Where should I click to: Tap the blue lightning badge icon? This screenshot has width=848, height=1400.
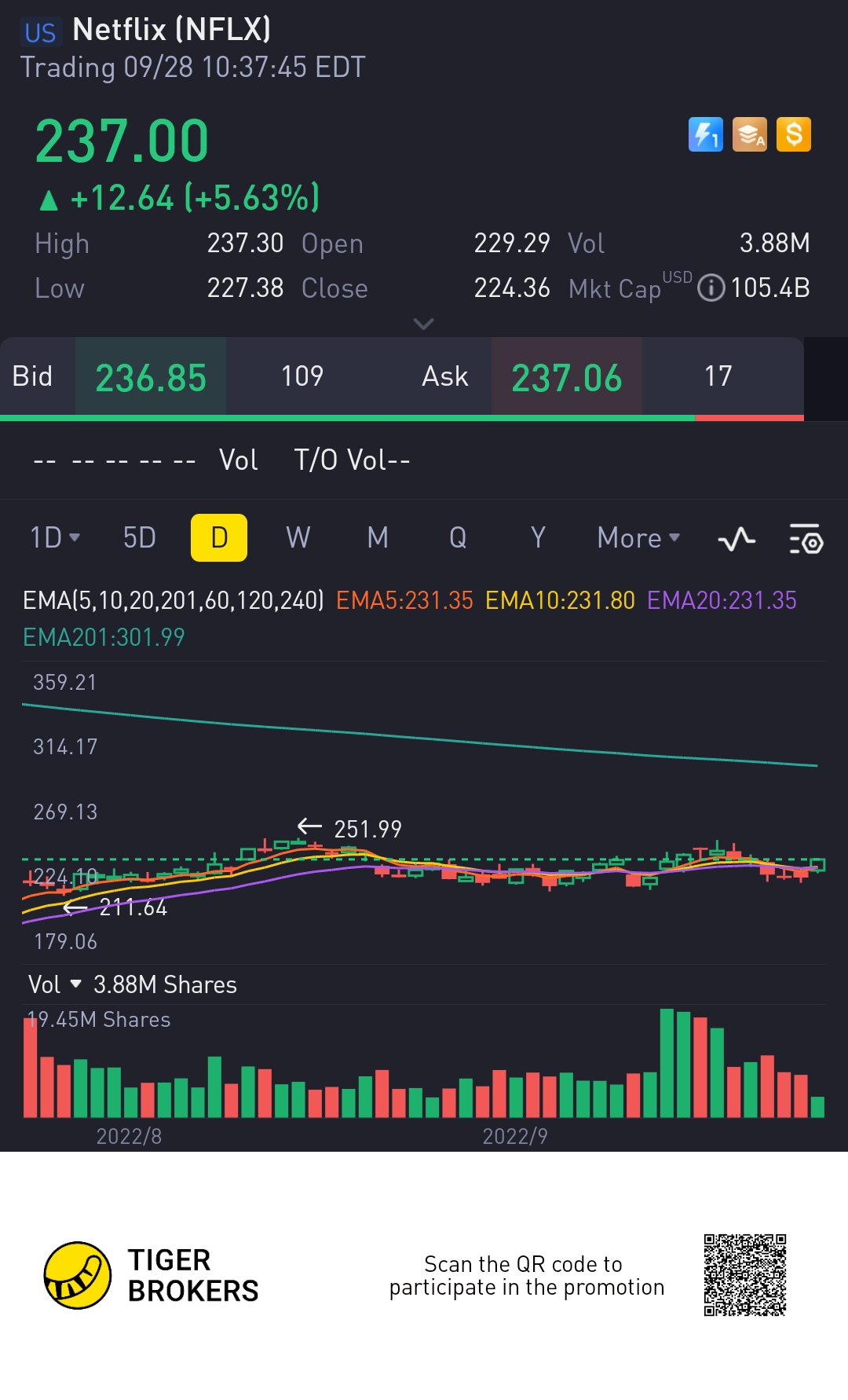coord(705,134)
